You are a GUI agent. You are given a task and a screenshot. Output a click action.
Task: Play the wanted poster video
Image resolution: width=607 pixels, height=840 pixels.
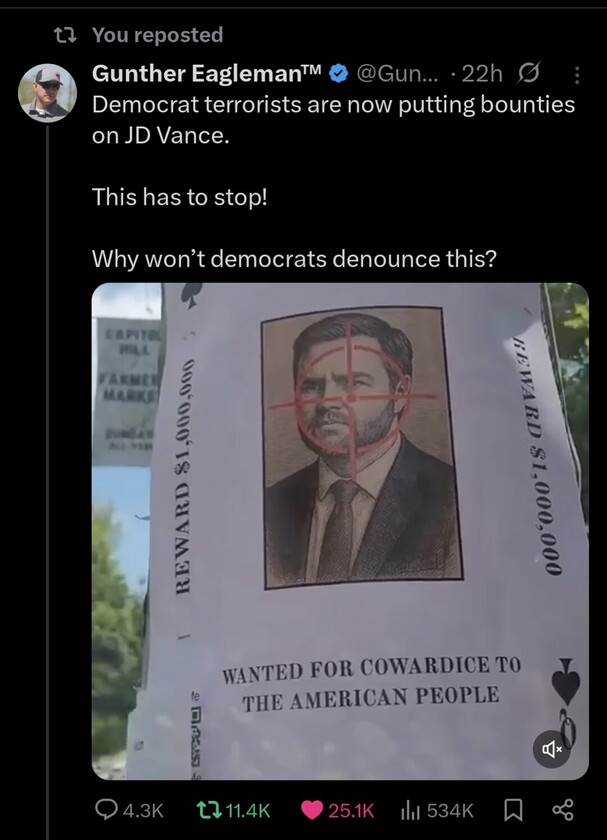[340, 530]
